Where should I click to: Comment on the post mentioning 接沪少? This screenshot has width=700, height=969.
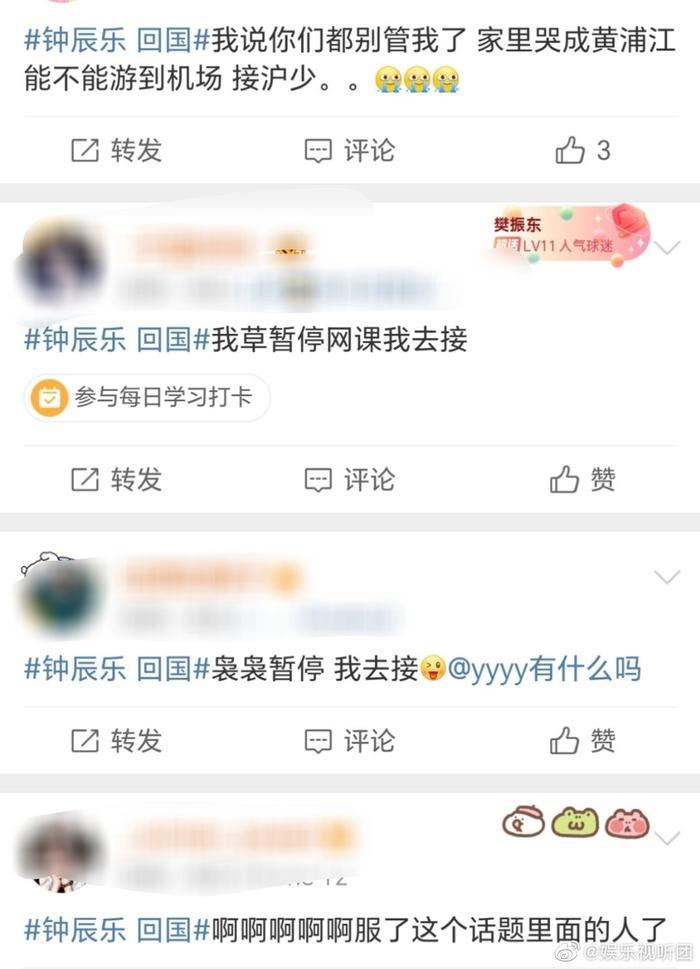[x=350, y=151]
